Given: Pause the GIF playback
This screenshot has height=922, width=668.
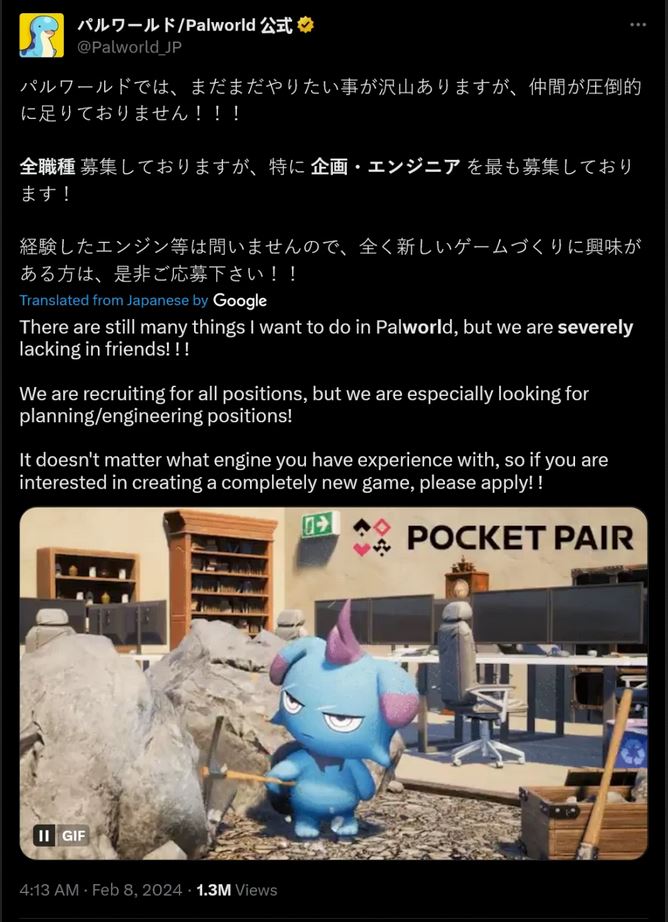Looking at the screenshot, I should click(44, 834).
